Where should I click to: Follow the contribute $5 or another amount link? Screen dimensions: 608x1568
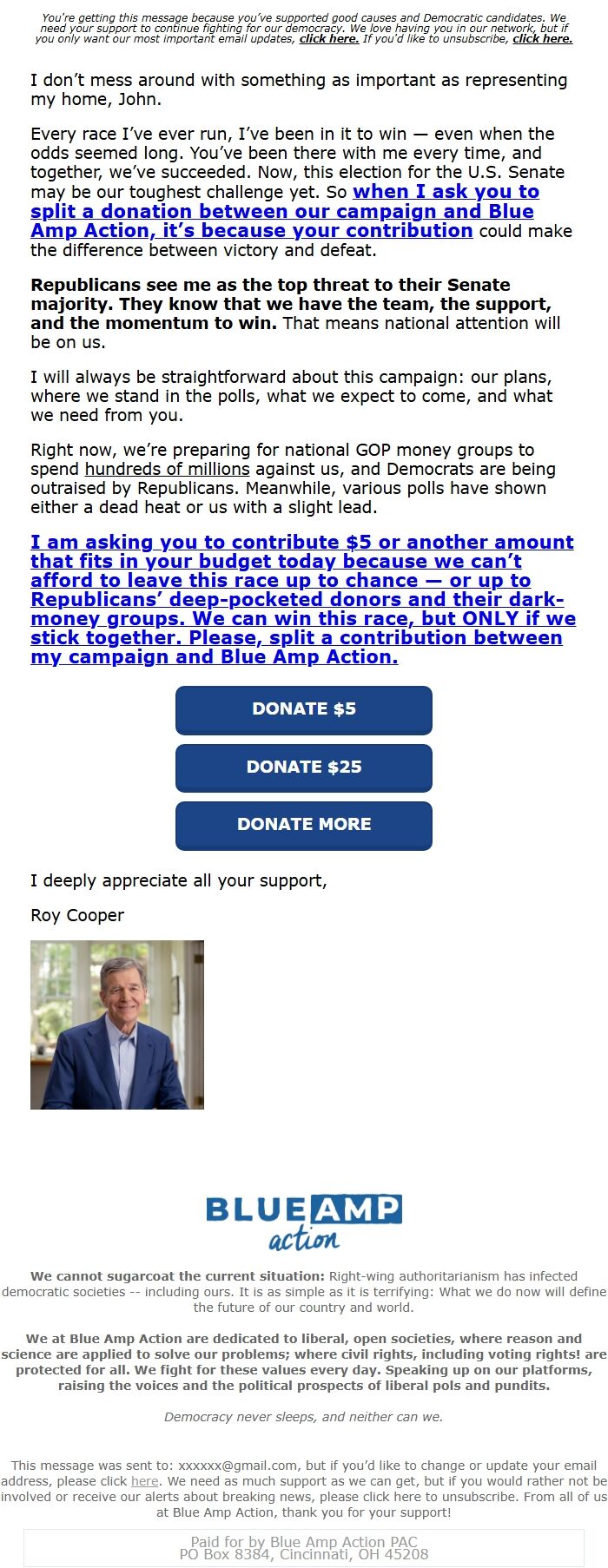coord(301,599)
